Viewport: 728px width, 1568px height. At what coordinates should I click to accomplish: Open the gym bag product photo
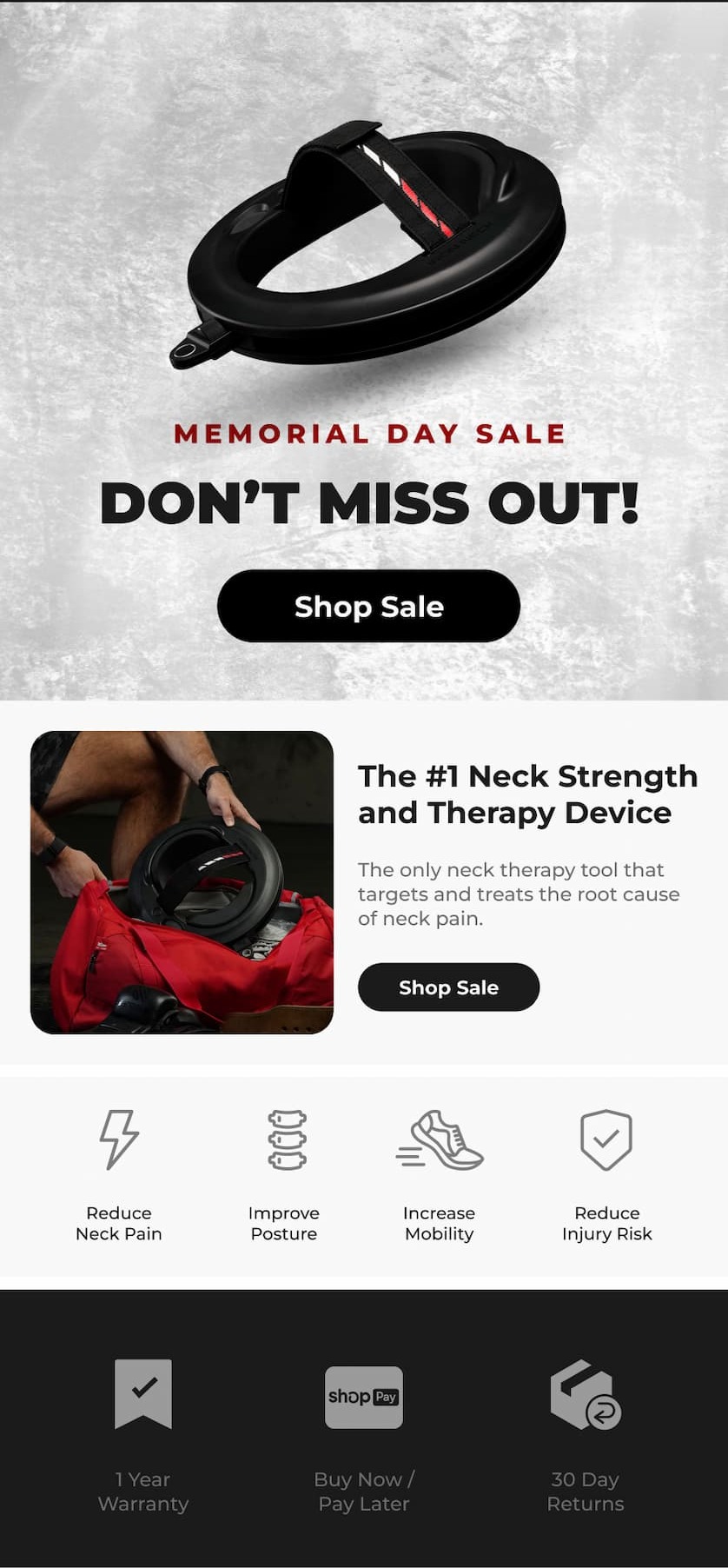click(x=182, y=882)
